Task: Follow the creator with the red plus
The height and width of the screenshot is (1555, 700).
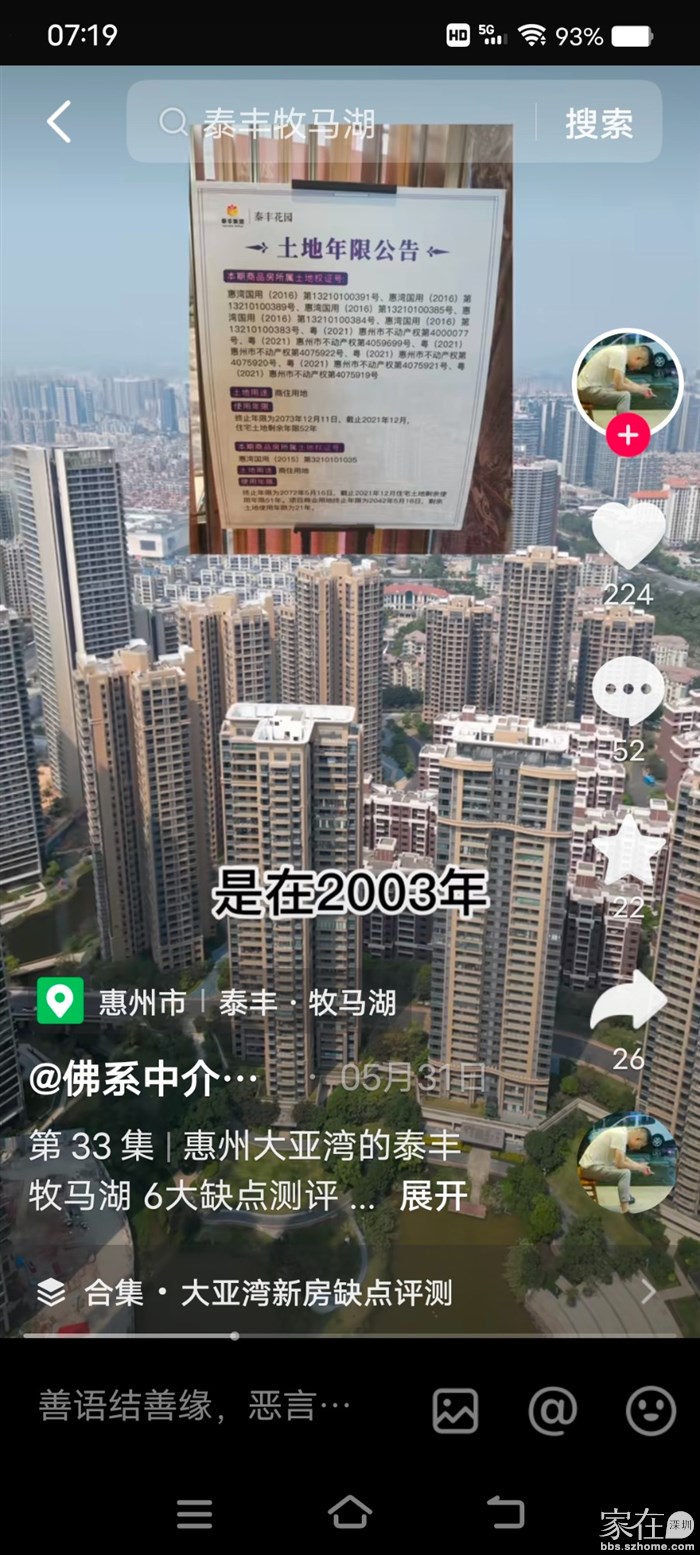Action: (x=627, y=436)
